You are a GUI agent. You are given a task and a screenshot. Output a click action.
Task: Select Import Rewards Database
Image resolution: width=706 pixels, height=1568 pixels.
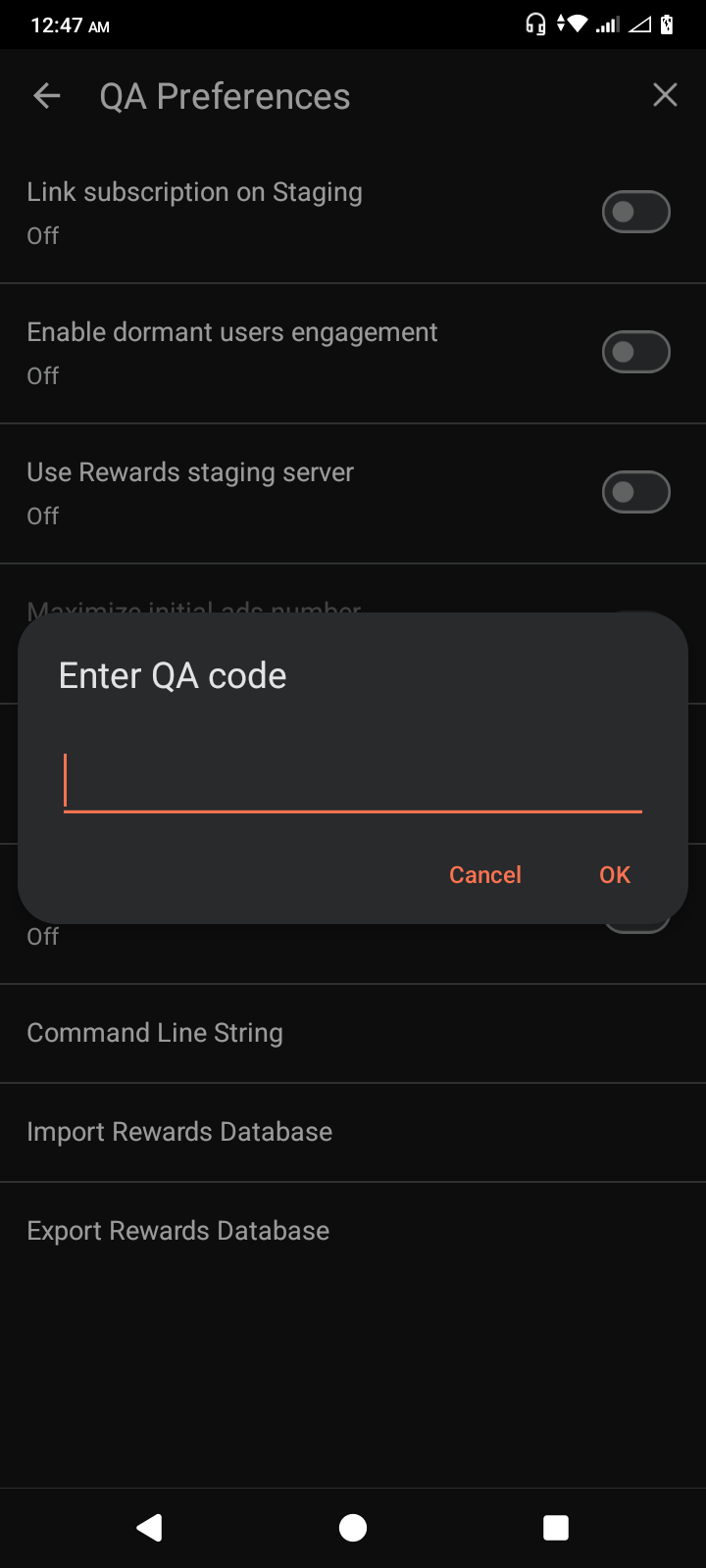coord(353,1132)
